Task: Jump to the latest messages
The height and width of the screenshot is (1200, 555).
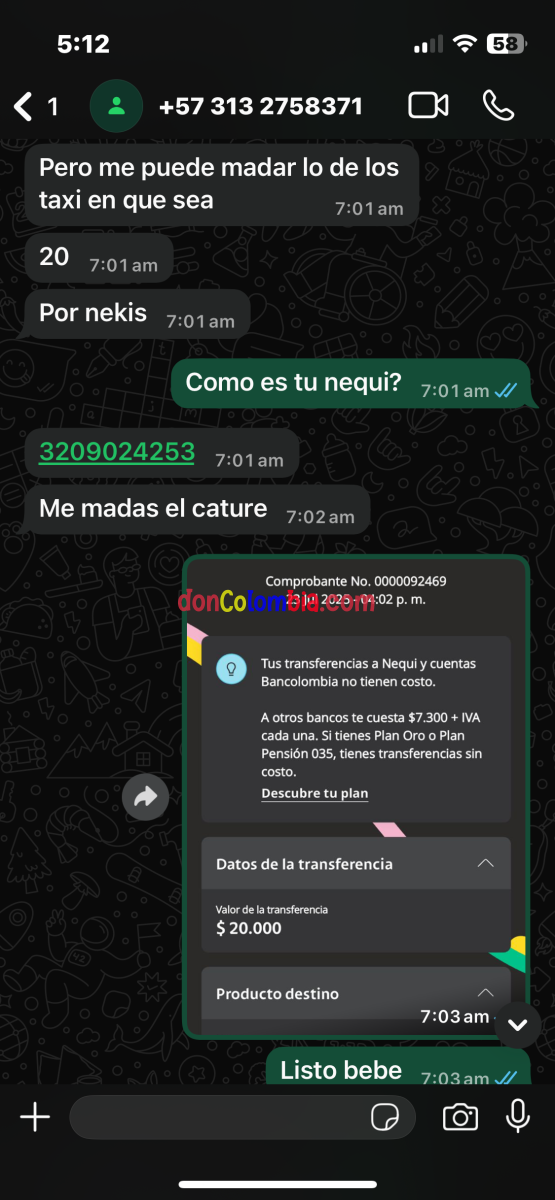Action: point(518,1024)
